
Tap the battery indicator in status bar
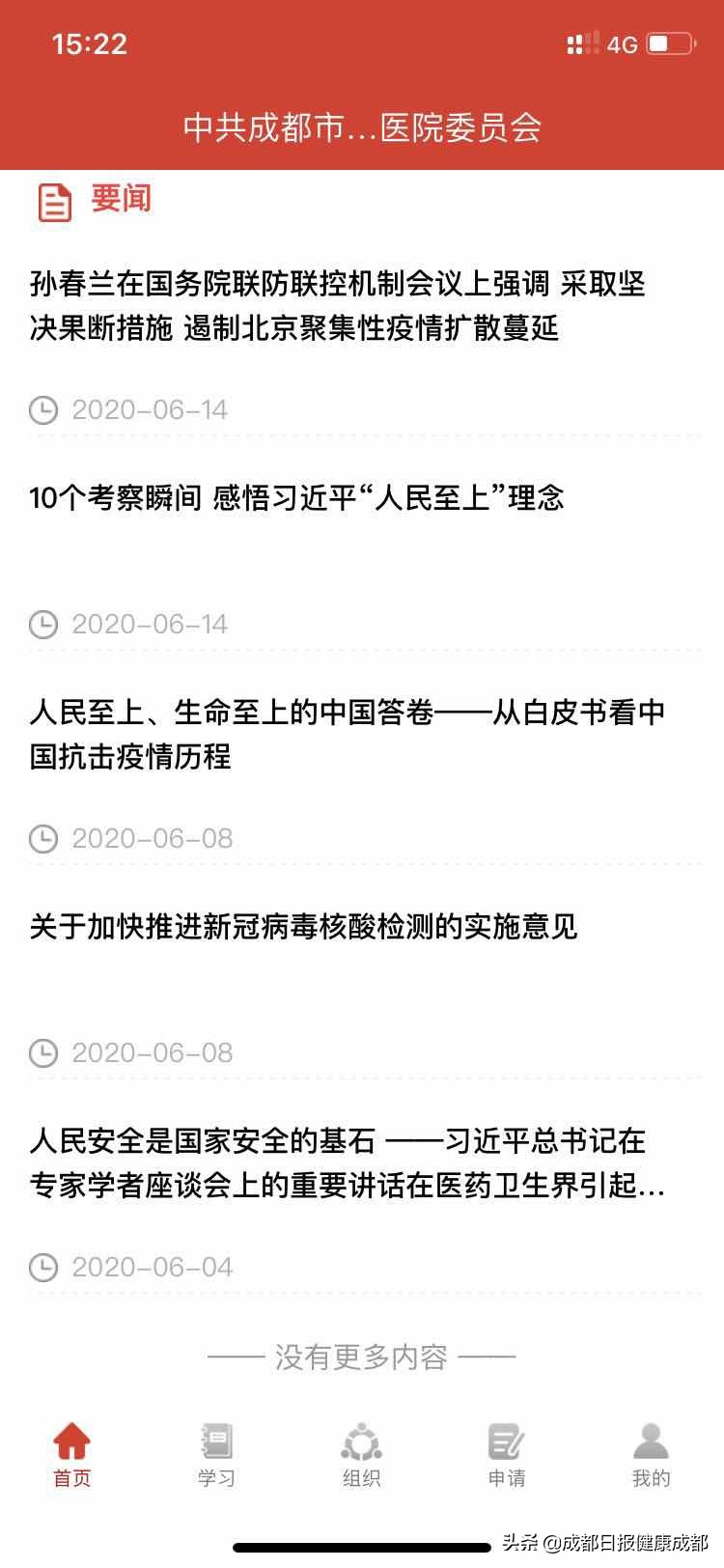tap(669, 43)
